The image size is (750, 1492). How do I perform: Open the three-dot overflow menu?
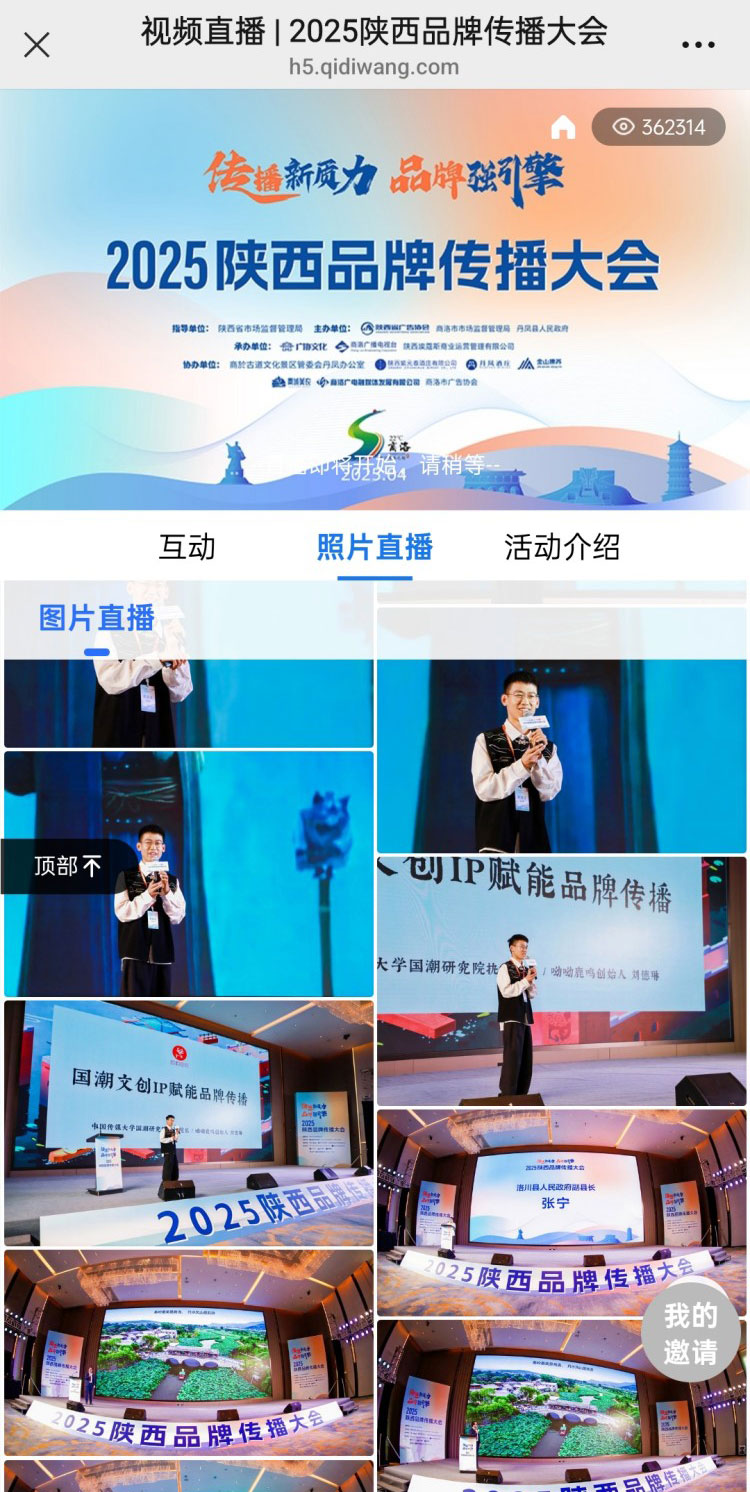coord(698,45)
